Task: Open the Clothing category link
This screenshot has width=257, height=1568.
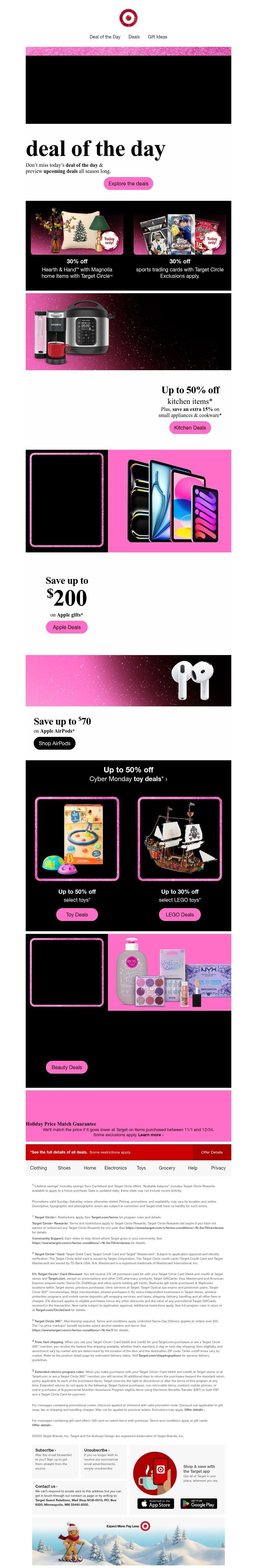Action: pos(38,1168)
